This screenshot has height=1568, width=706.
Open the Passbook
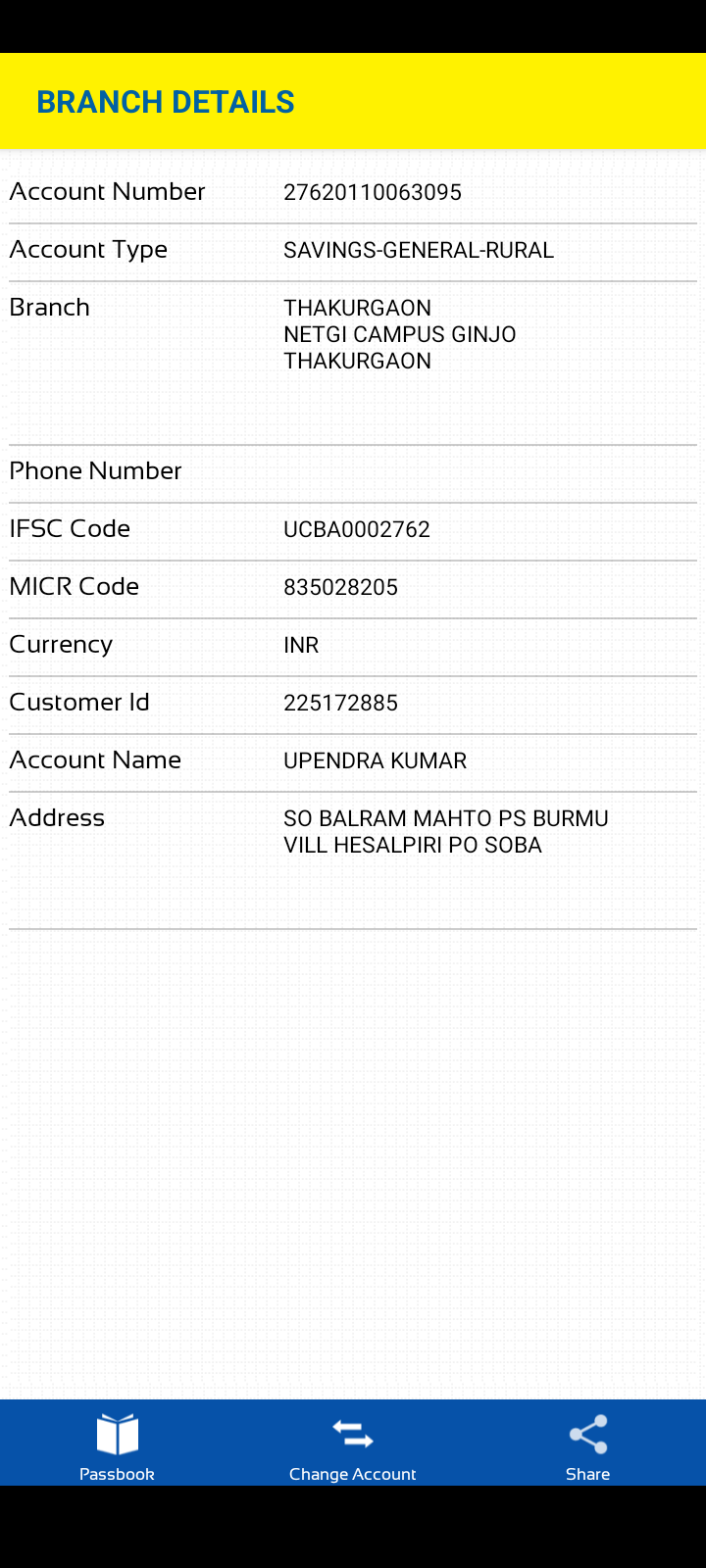click(118, 1445)
